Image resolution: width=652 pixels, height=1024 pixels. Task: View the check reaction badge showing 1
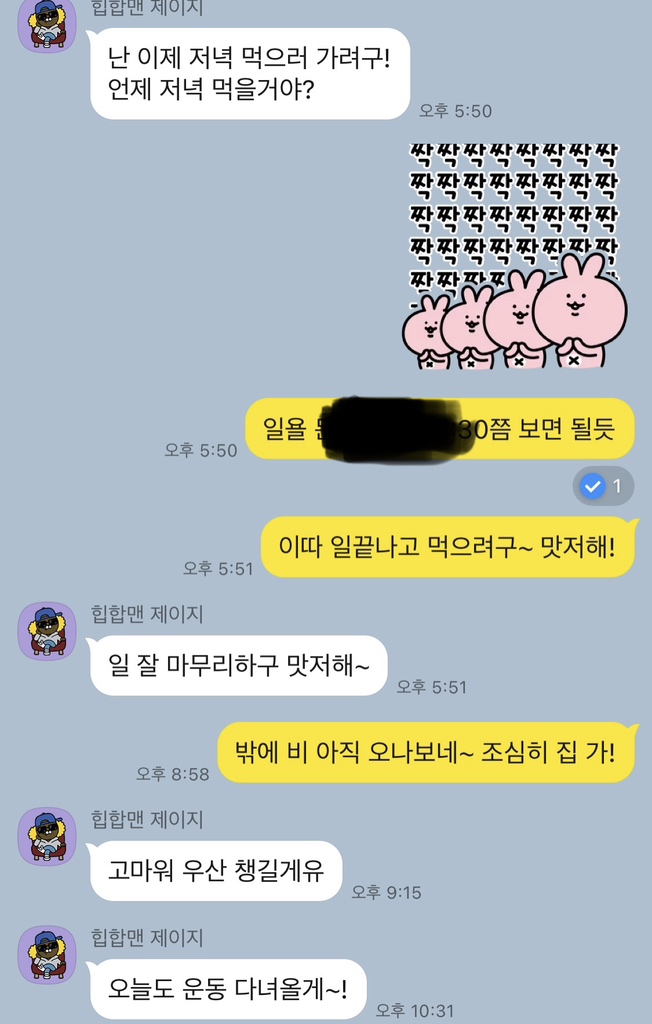(x=603, y=486)
